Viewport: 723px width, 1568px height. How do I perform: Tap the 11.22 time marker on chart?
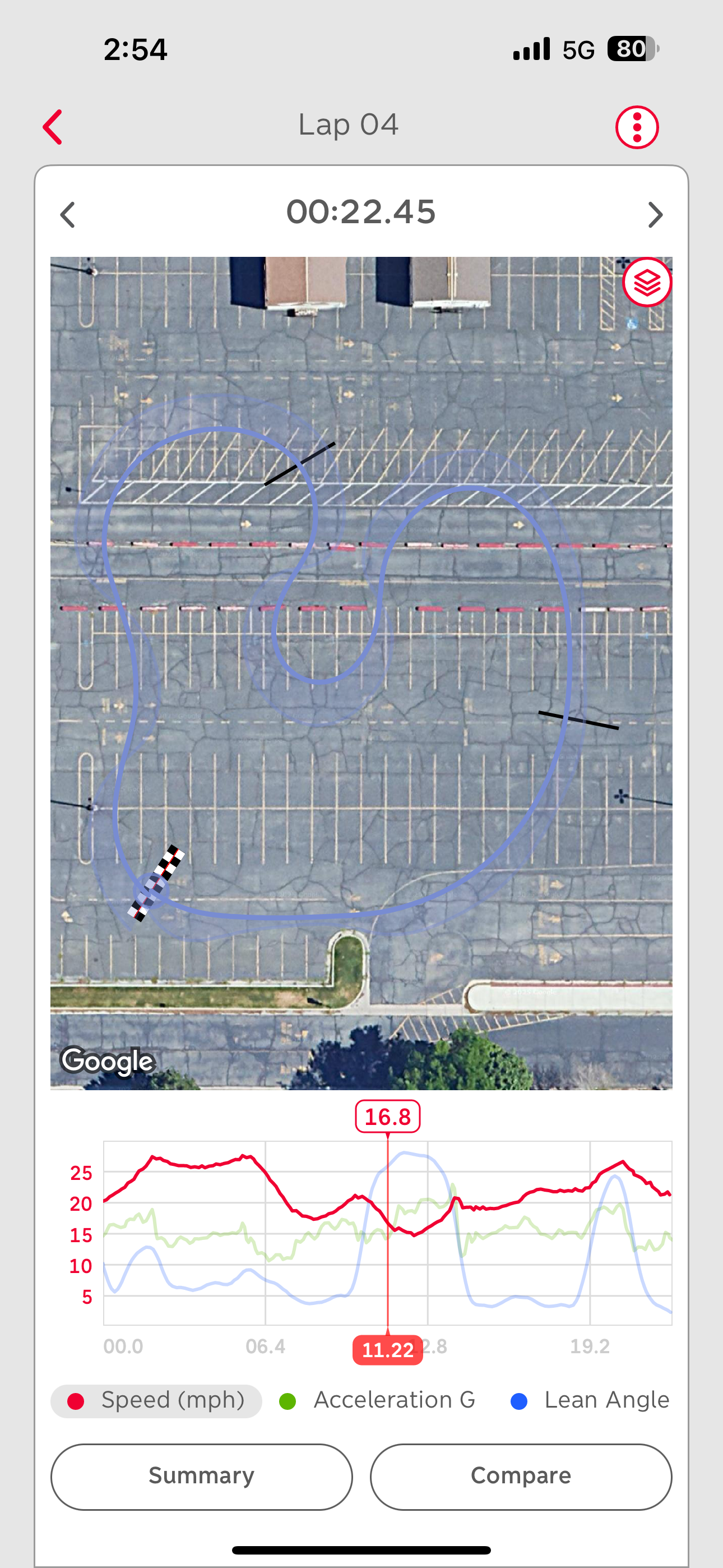pos(388,1350)
